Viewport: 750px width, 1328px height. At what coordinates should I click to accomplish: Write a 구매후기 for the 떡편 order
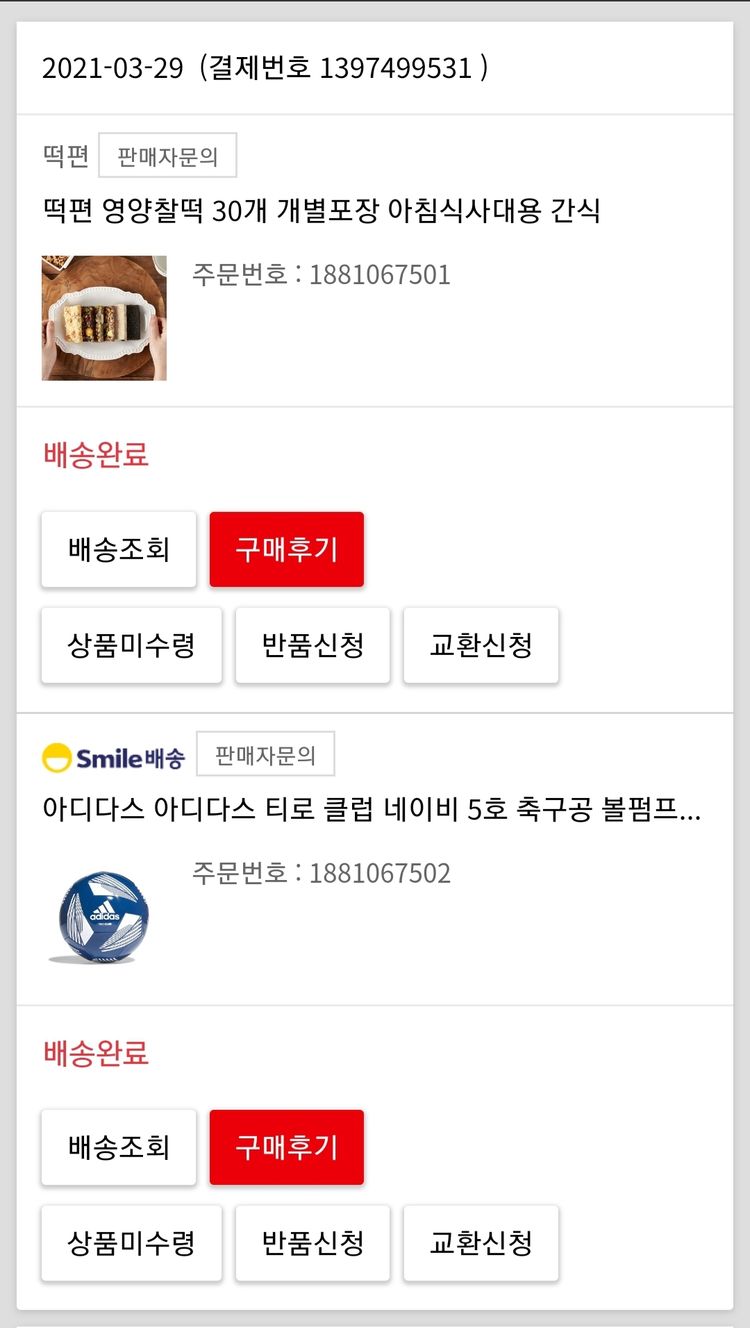(287, 550)
